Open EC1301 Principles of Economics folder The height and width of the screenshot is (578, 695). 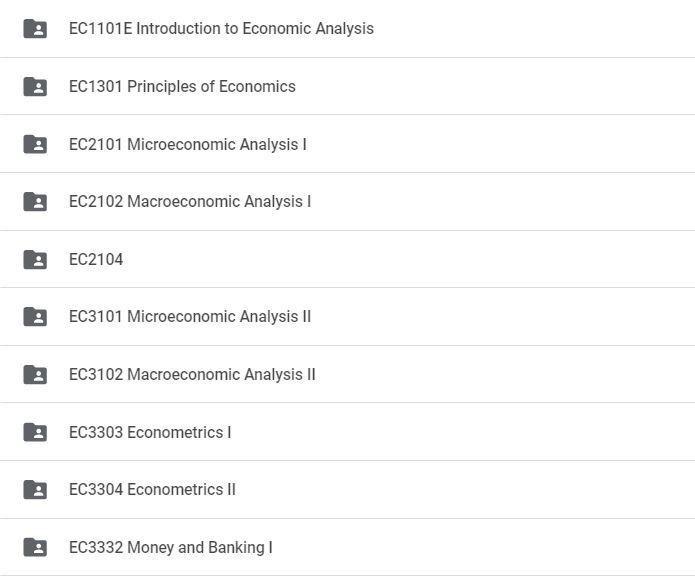[182, 86]
